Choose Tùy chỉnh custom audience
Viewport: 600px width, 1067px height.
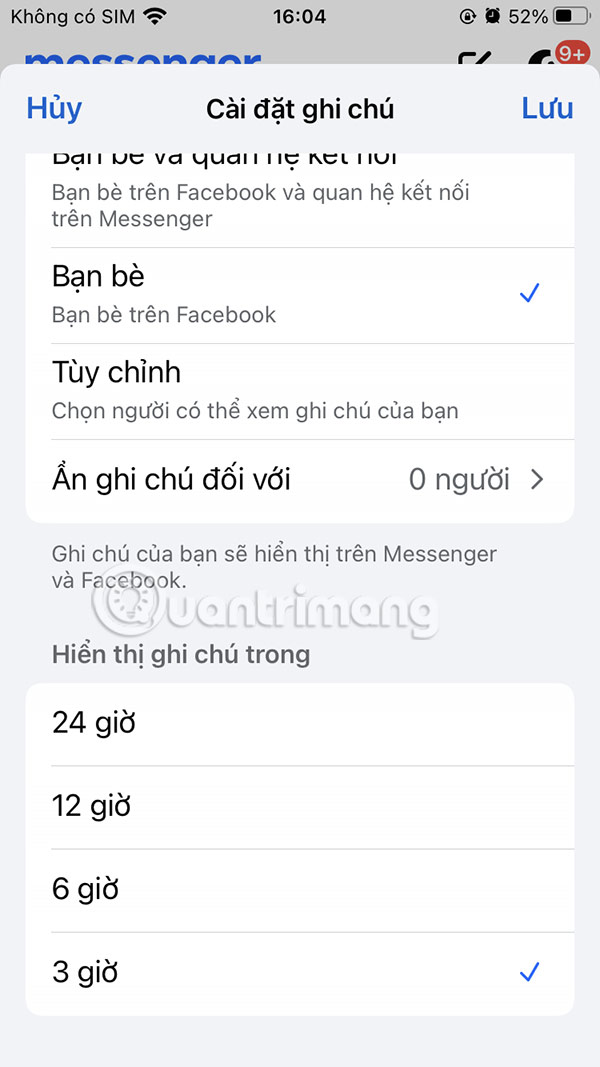pyautogui.click(x=300, y=390)
